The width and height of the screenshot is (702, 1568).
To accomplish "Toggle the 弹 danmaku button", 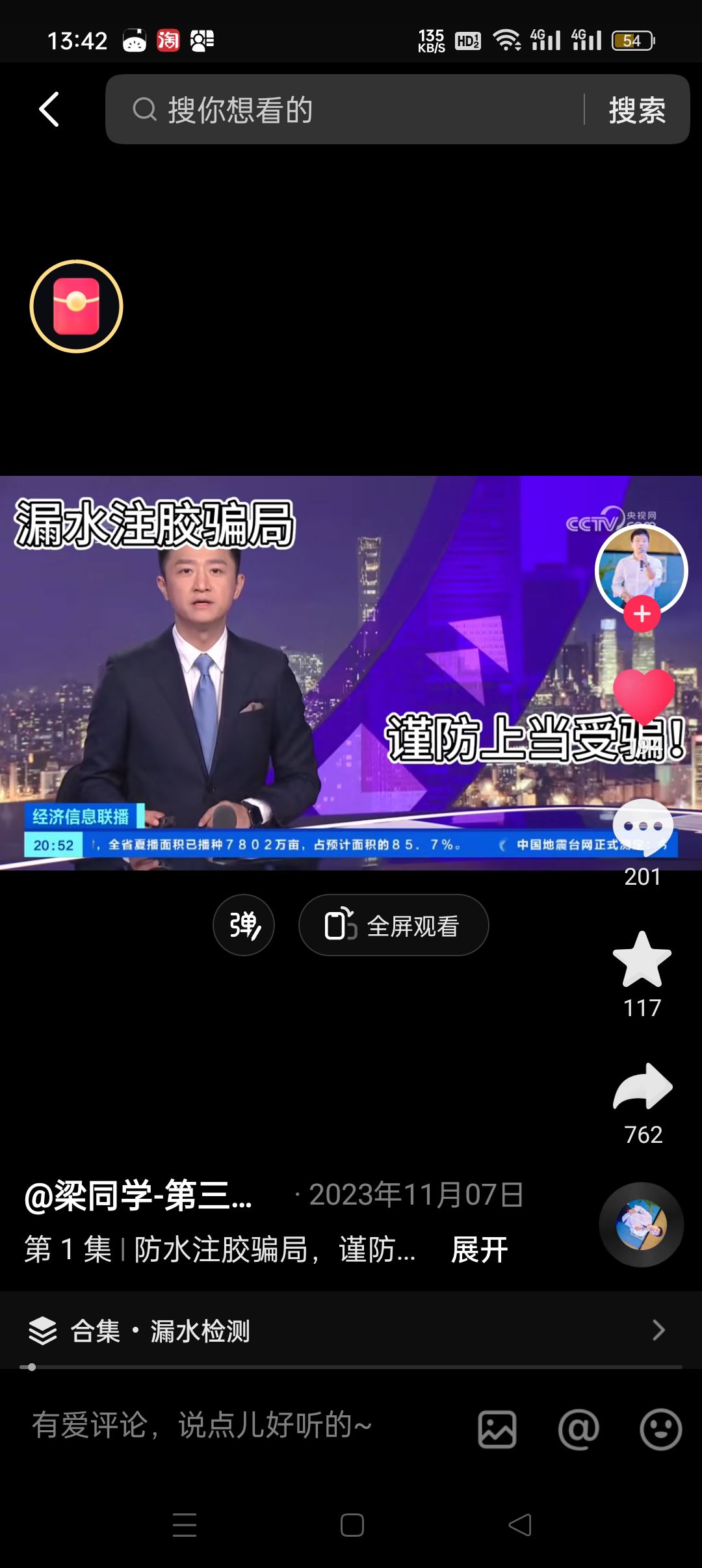I will [244, 925].
